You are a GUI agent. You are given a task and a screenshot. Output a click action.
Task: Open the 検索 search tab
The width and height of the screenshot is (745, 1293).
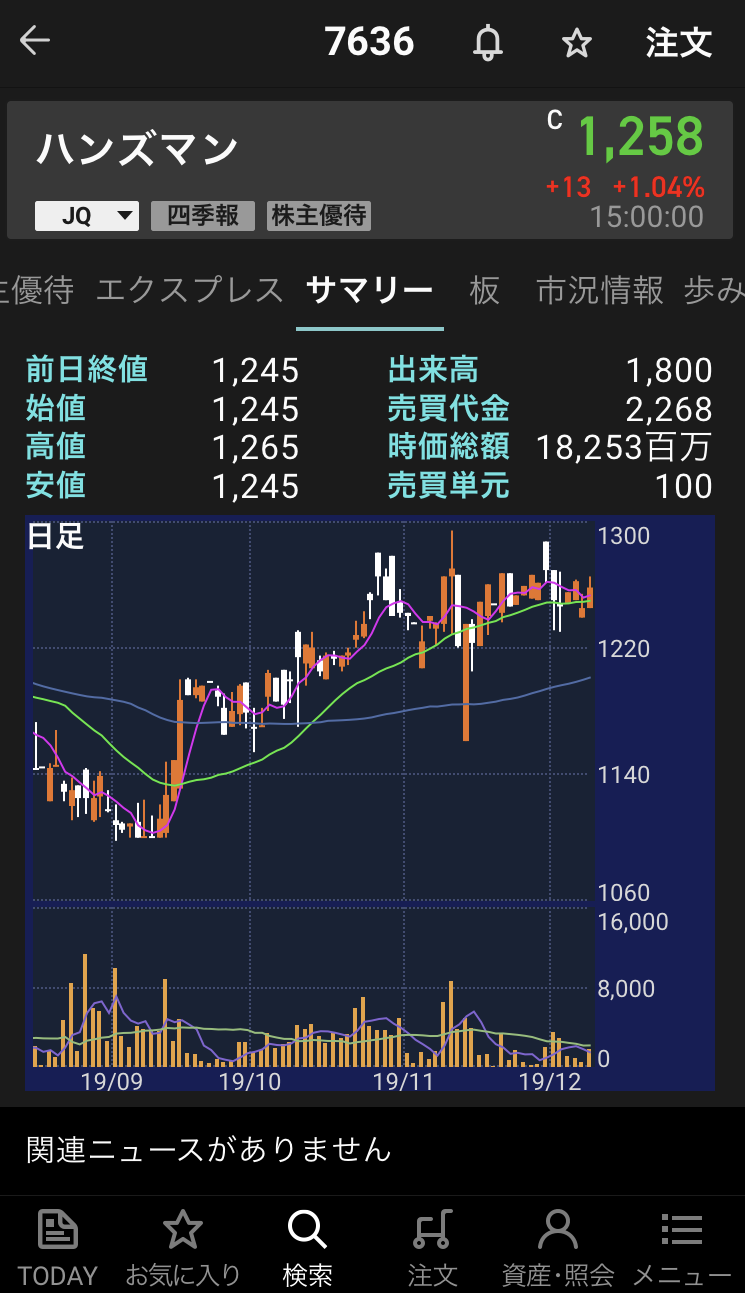coord(307,1246)
